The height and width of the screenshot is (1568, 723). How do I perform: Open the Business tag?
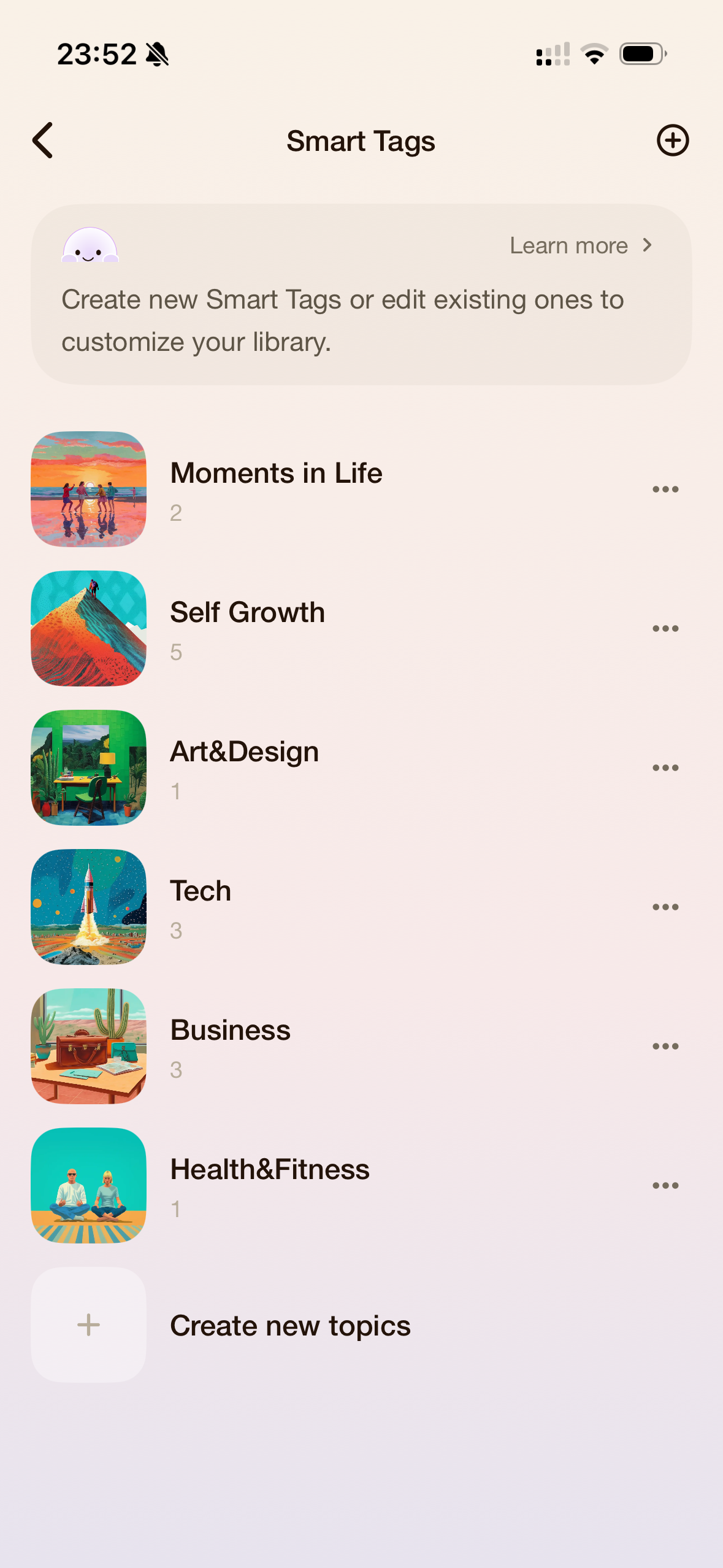[x=230, y=1045]
